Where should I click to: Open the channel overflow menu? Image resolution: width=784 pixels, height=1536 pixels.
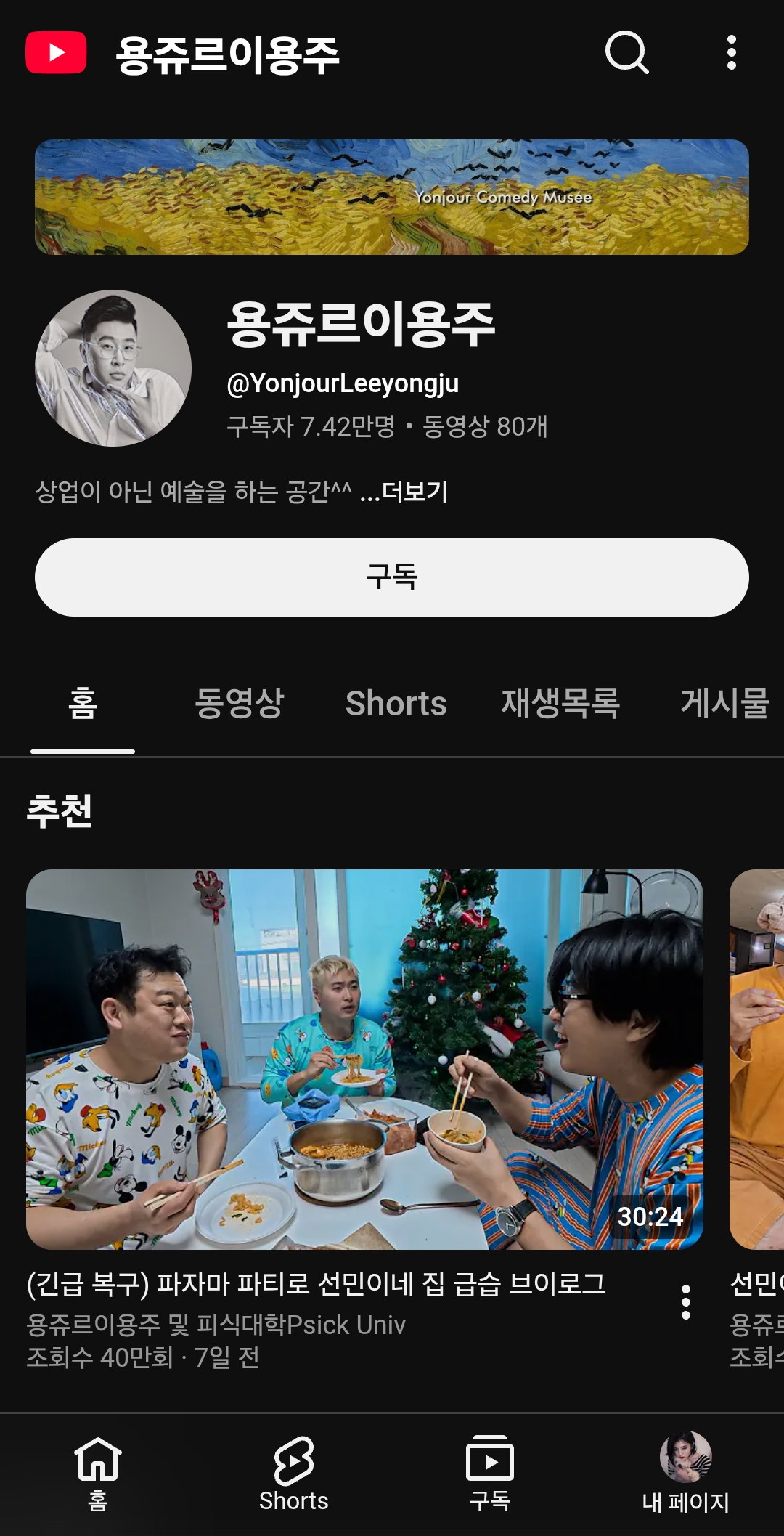click(x=731, y=52)
